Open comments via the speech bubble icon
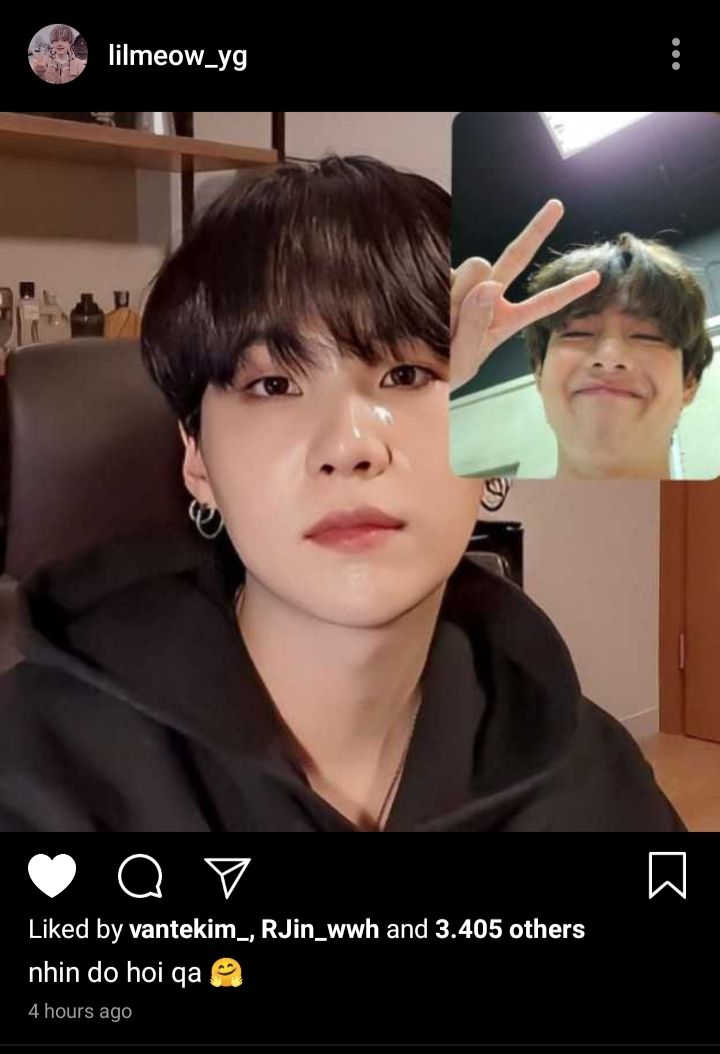Image resolution: width=720 pixels, height=1054 pixels. (x=140, y=876)
